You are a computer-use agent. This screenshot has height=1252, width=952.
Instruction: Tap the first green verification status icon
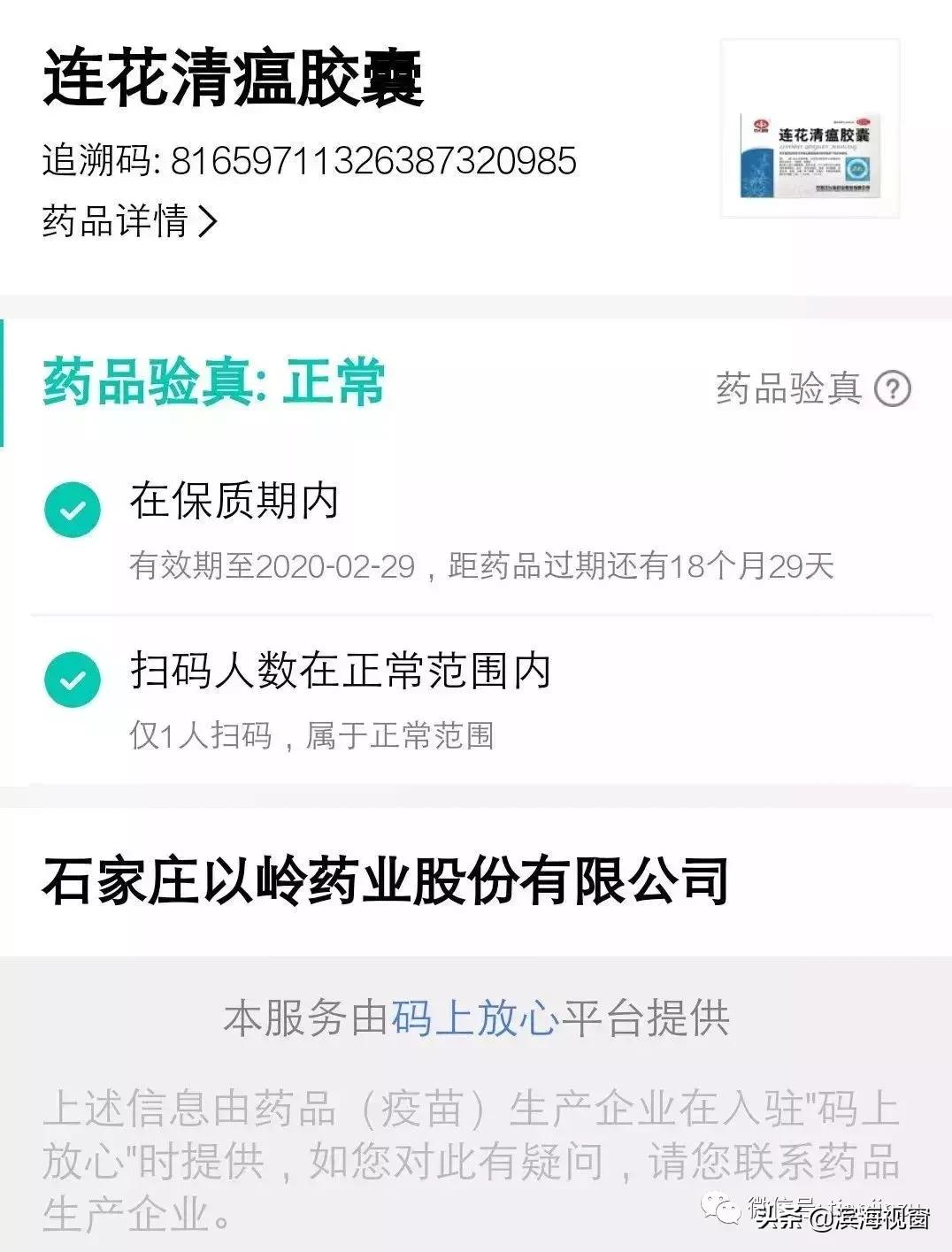coord(72,507)
